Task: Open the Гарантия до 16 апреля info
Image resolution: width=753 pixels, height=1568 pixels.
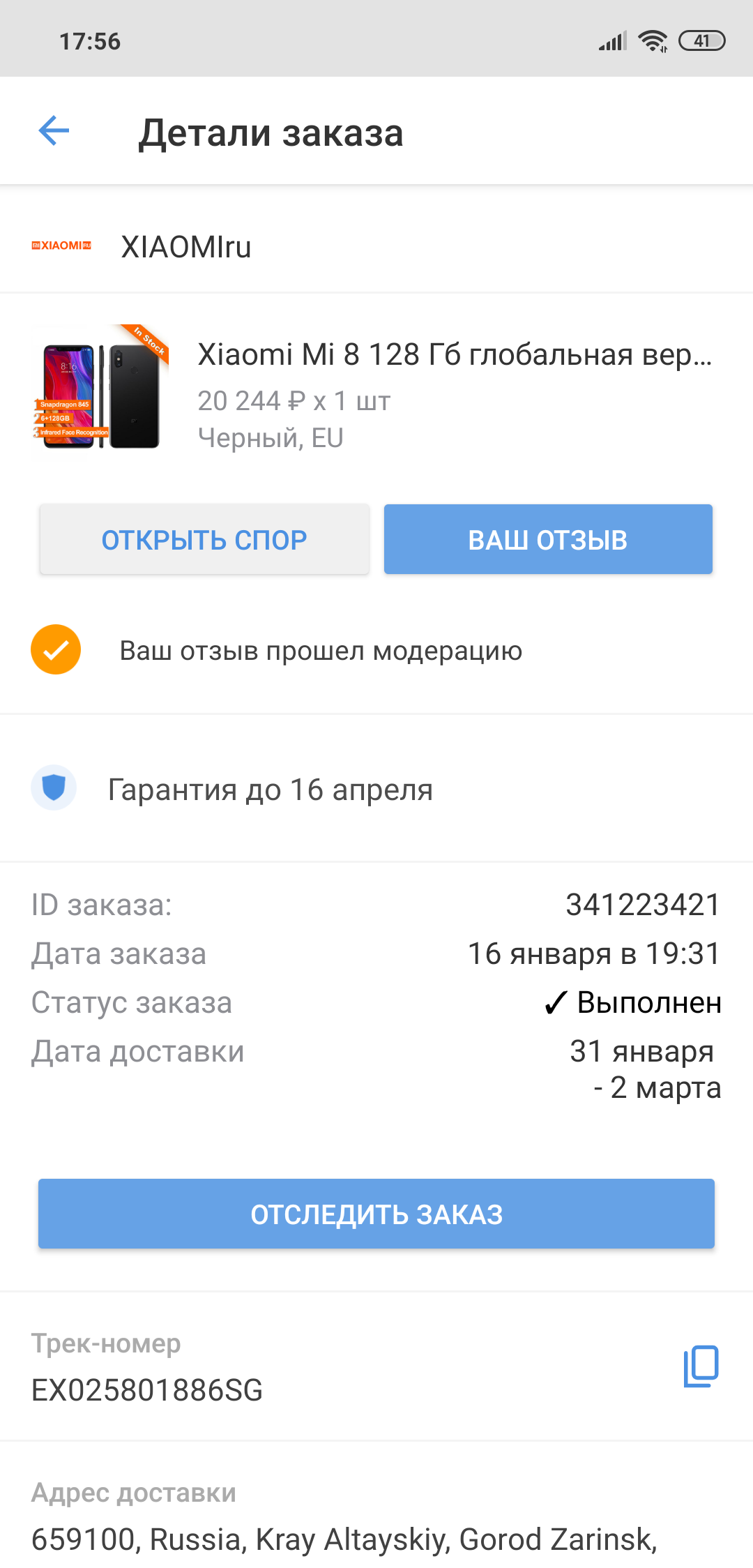Action: point(271,790)
